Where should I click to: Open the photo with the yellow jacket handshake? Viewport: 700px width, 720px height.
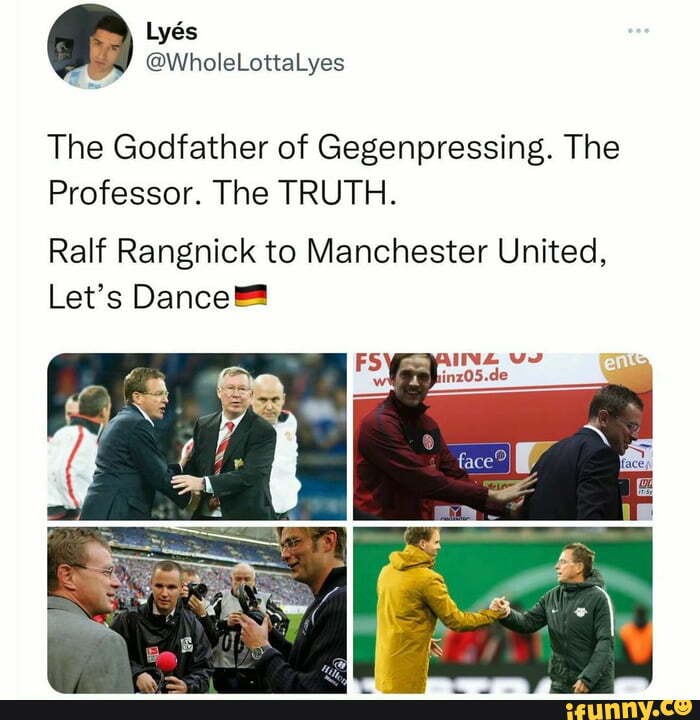coord(503,610)
